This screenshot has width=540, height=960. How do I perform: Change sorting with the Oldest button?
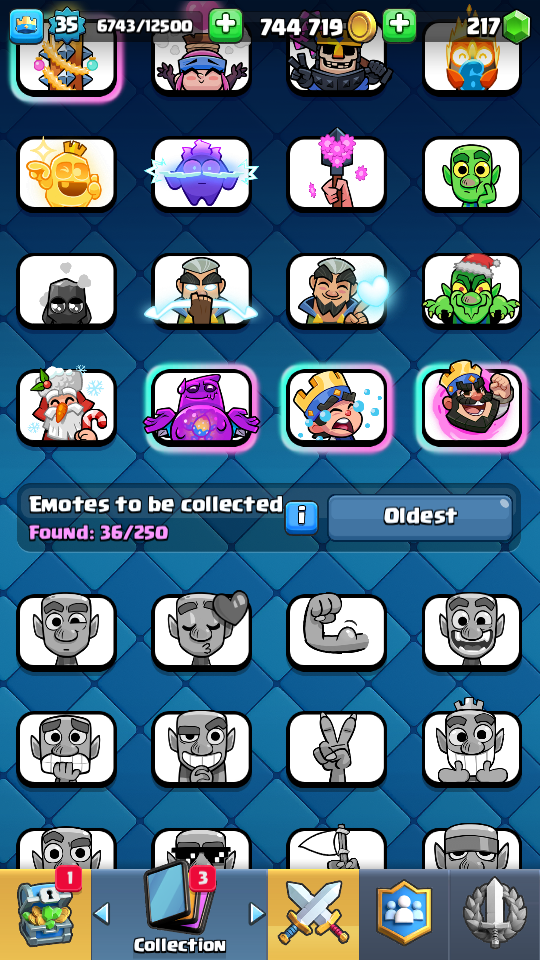pyautogui.click(x=420, y=517)
